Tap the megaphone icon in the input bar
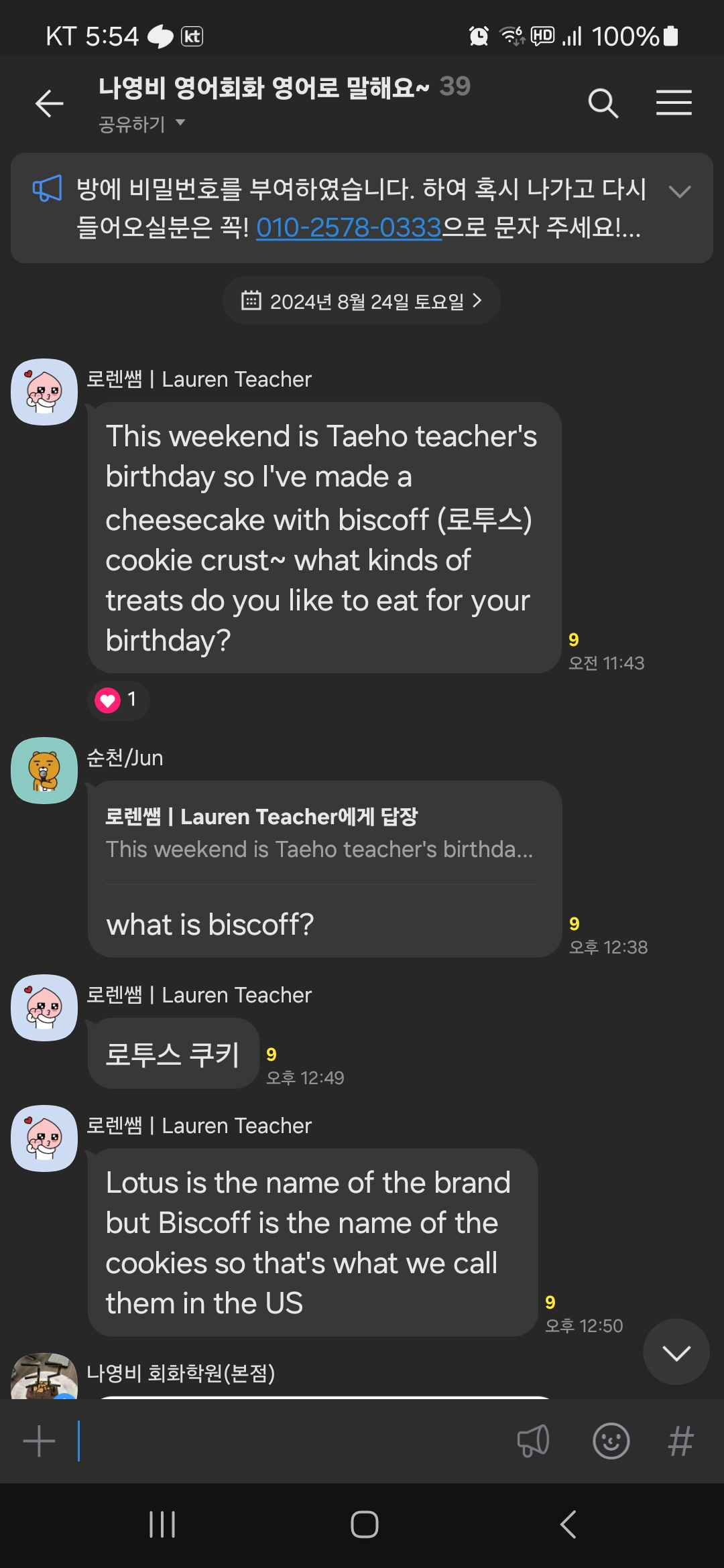This screenshot has height=1568, width=724. (534, 1441)
